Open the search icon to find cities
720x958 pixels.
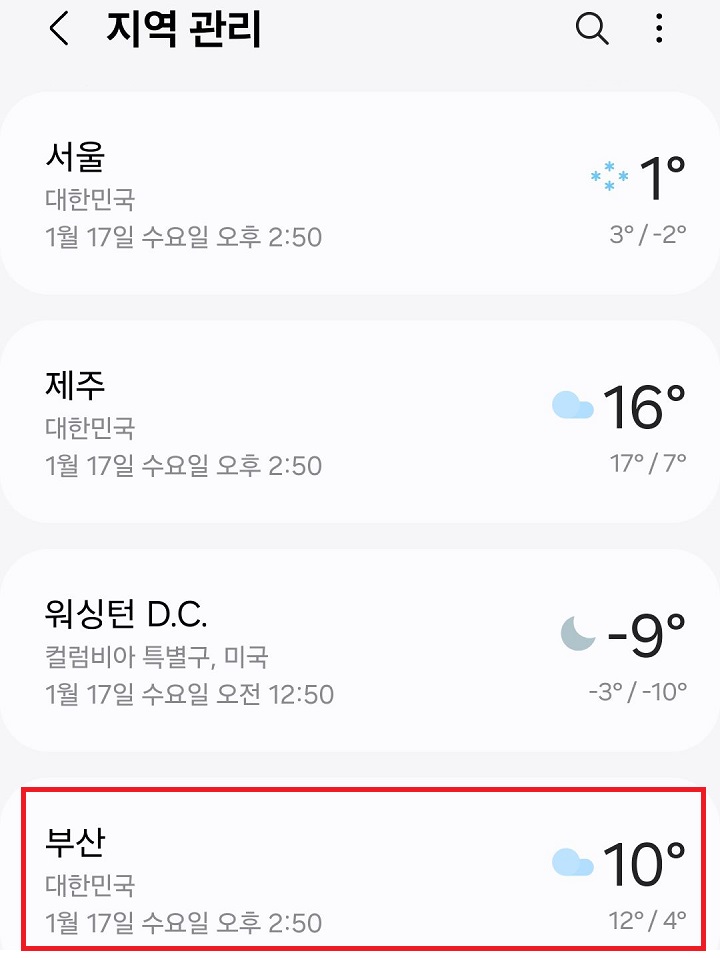pyautogui.click(x=592, y=29)
